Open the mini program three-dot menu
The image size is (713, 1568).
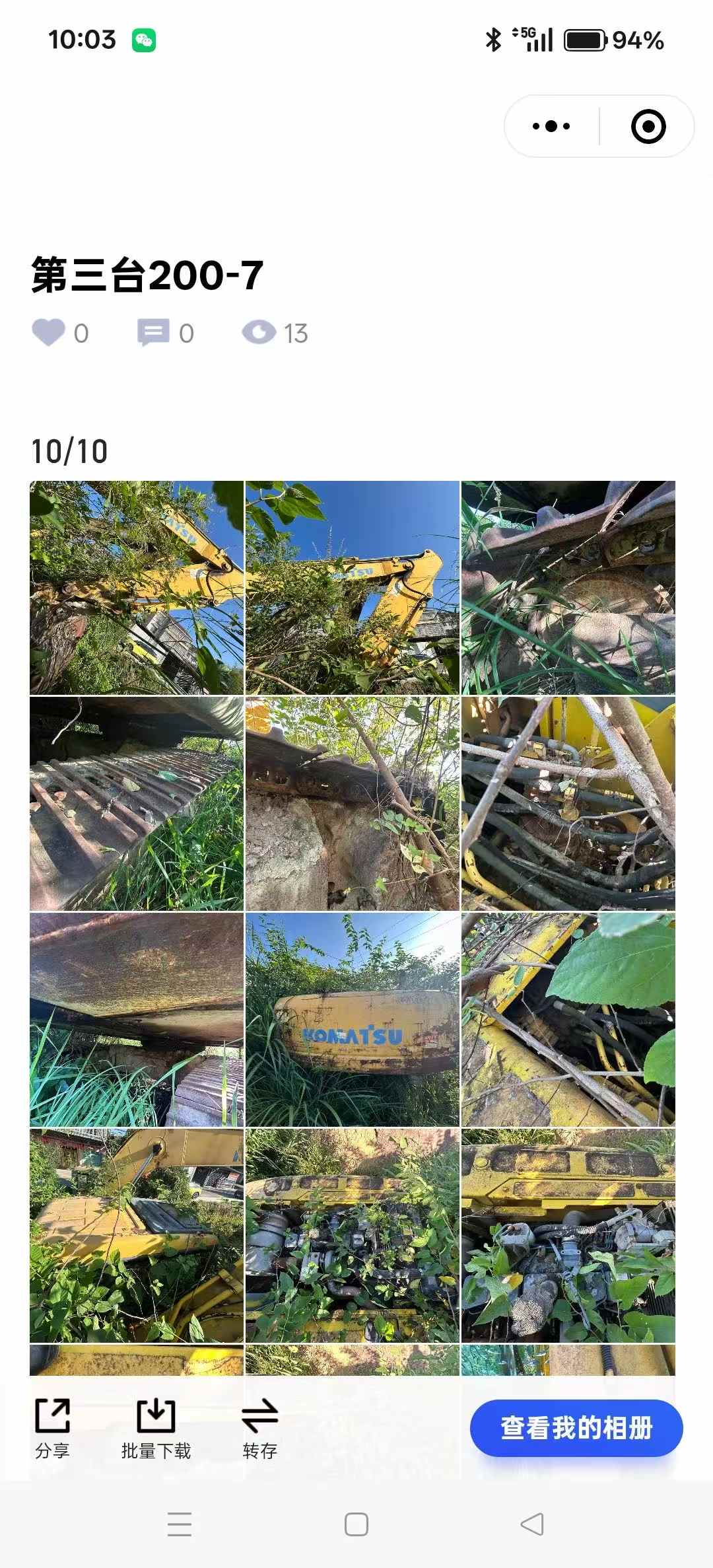point(551,126)
